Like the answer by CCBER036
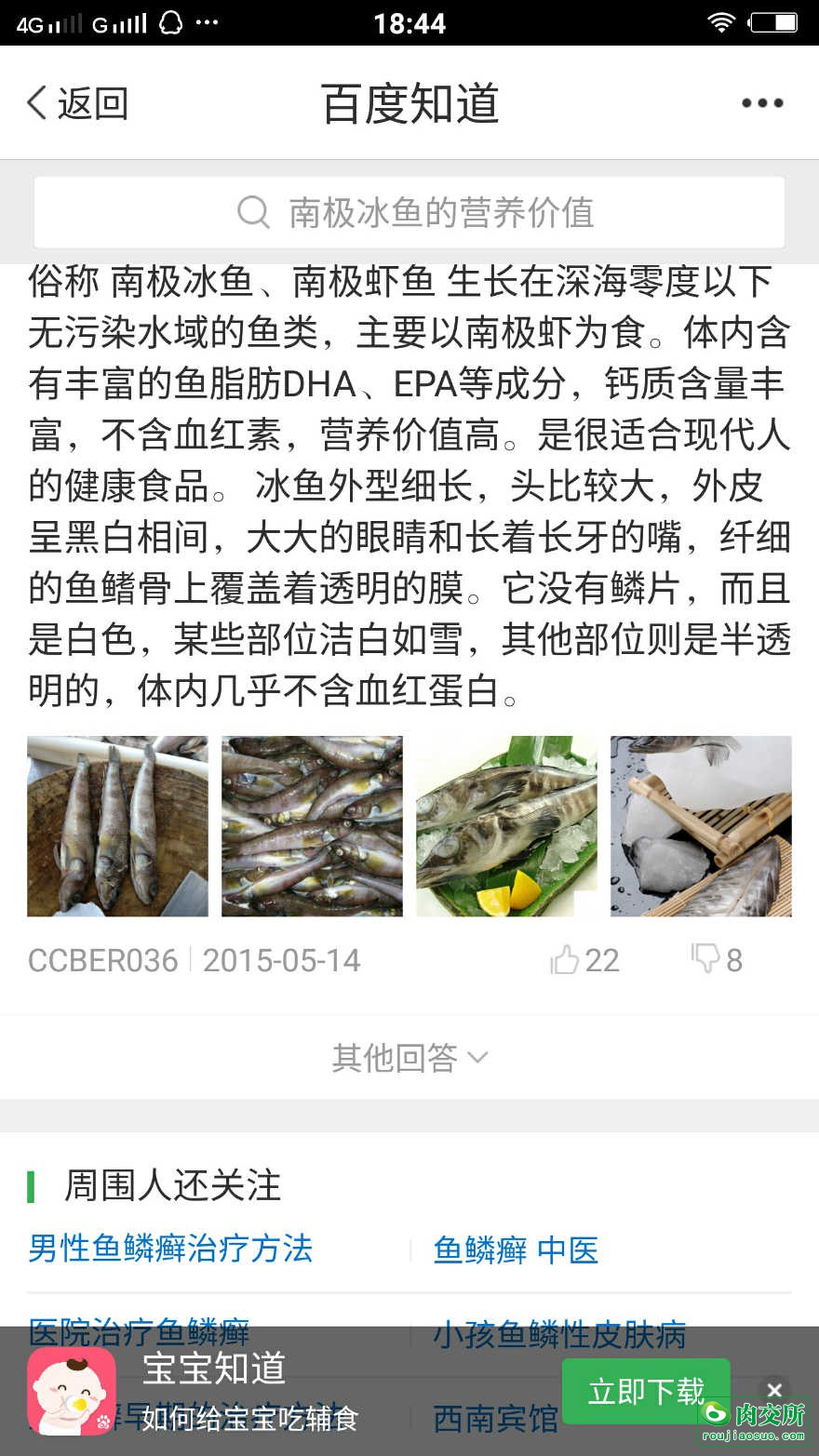Screen dimensions: 819x1456 (583, 960)
